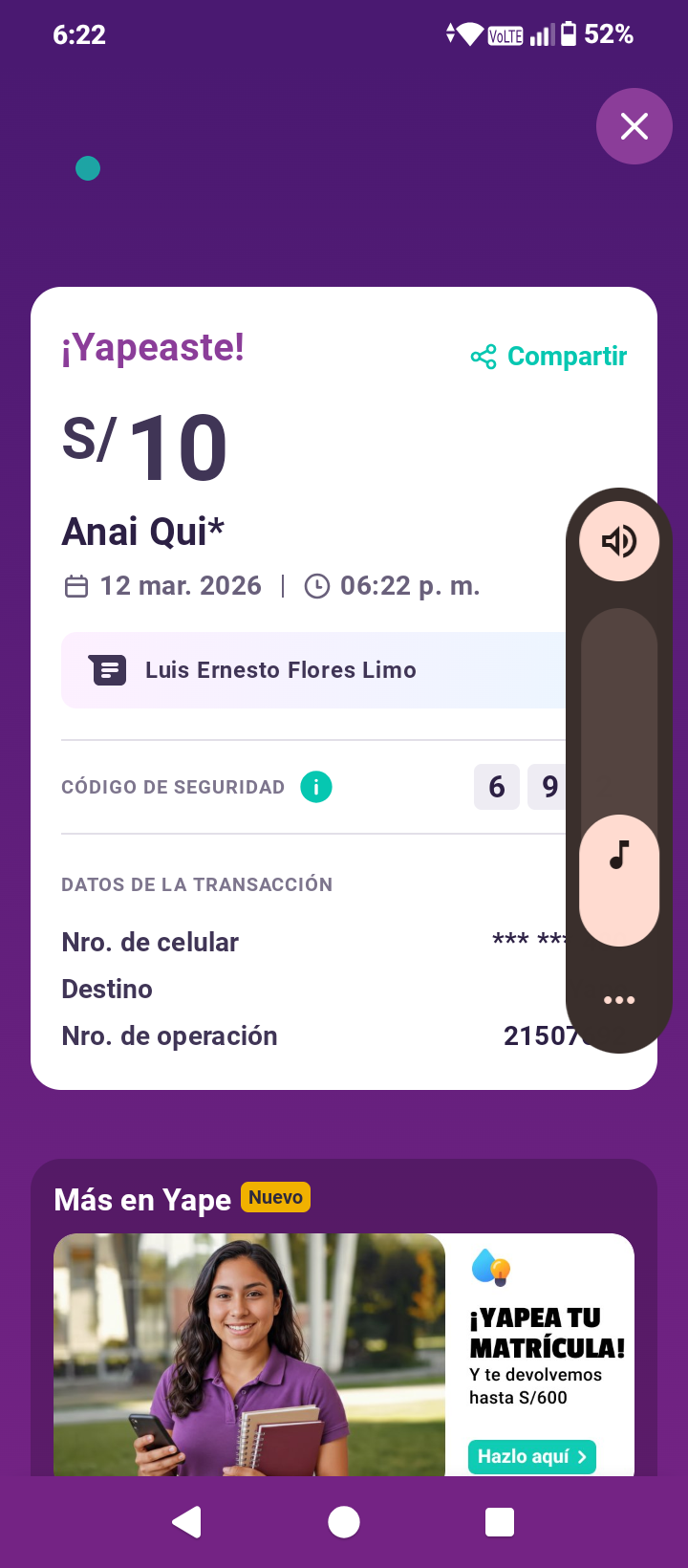Open recent apps from navigation bar
688x1568 pixels.
point(500,1522)
